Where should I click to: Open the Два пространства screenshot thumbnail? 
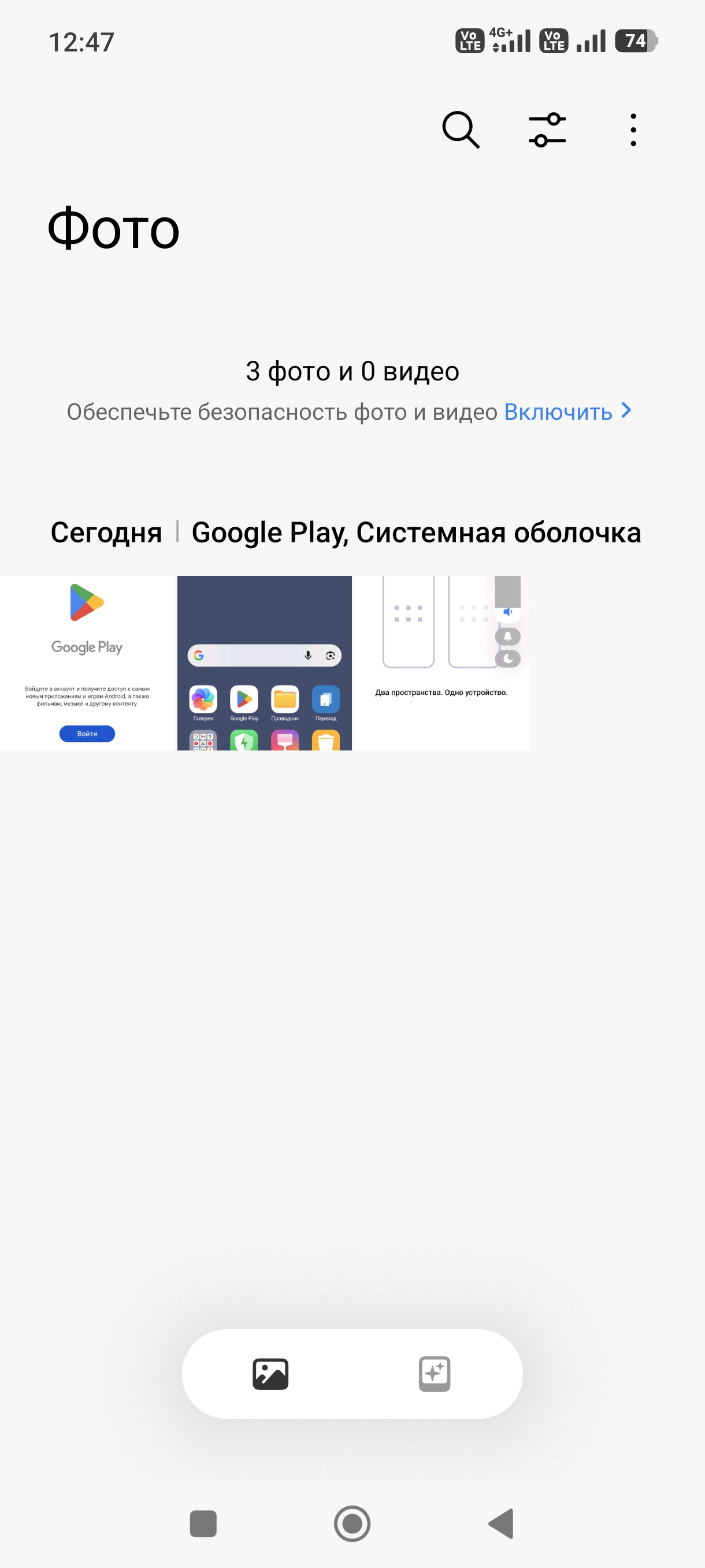click(441, 663)
